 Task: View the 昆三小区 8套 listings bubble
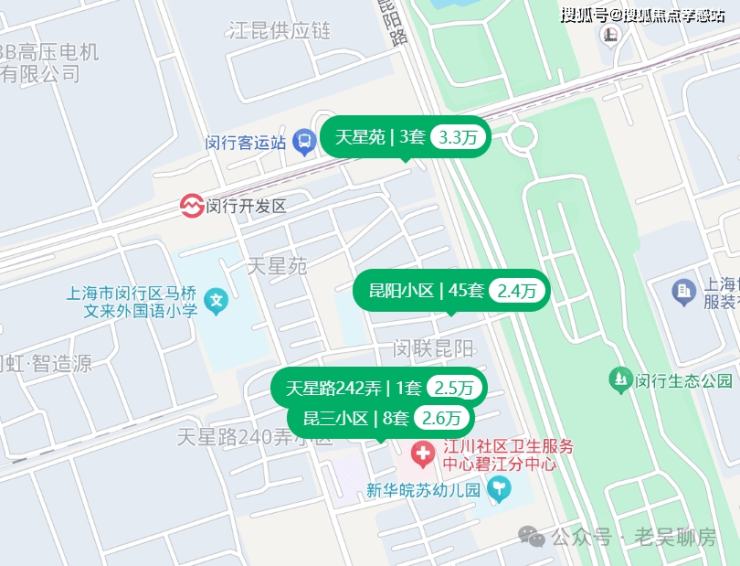[x=381, y=418]
